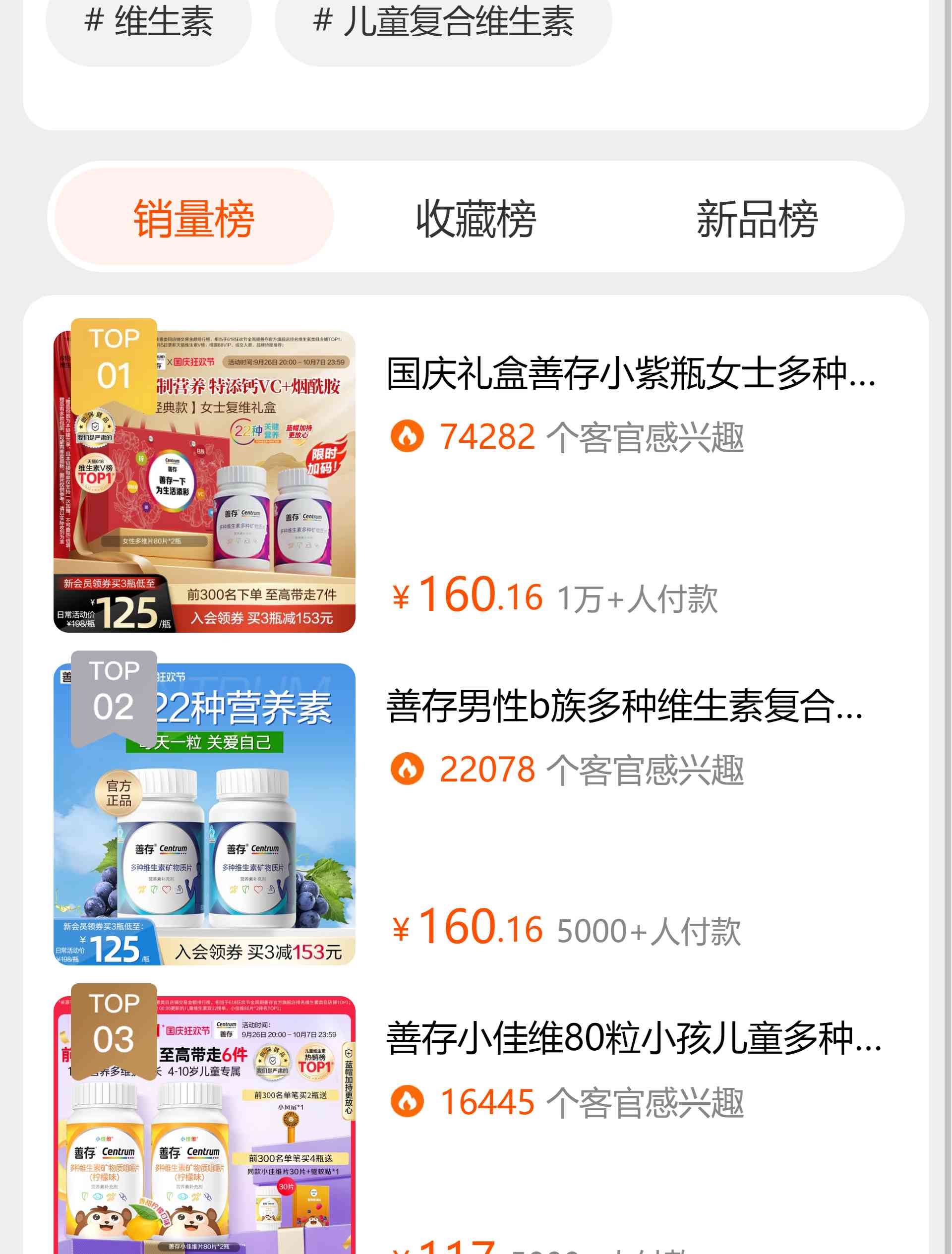The height and width of the screenshot is (1254, 952).
Task: Open TOP 01 国庆礼盒善存小紫瓶女士 product
Action: tap(631, 374)
